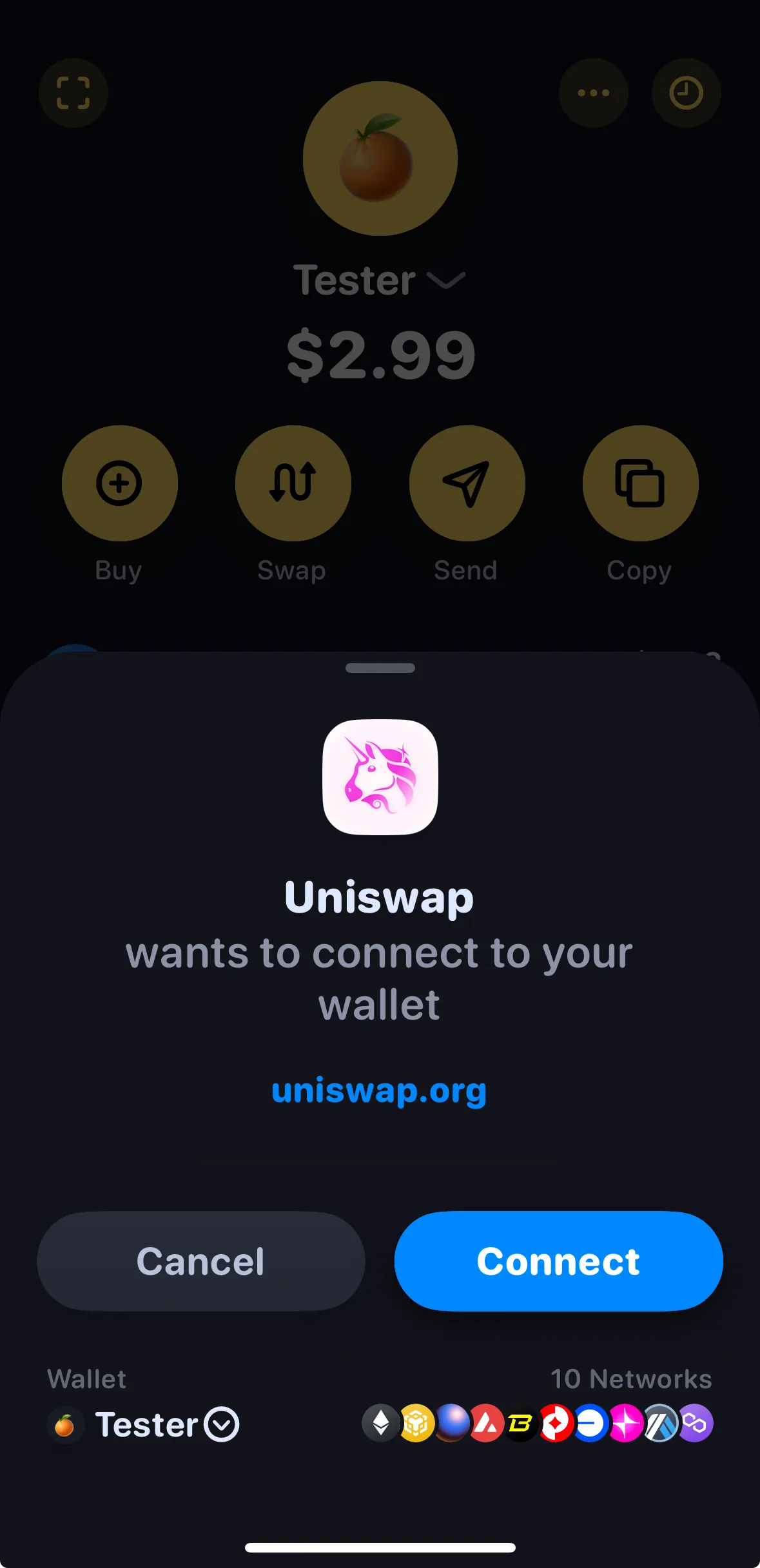Connect wallet to Uniswap

click(x=558, y=1261)
